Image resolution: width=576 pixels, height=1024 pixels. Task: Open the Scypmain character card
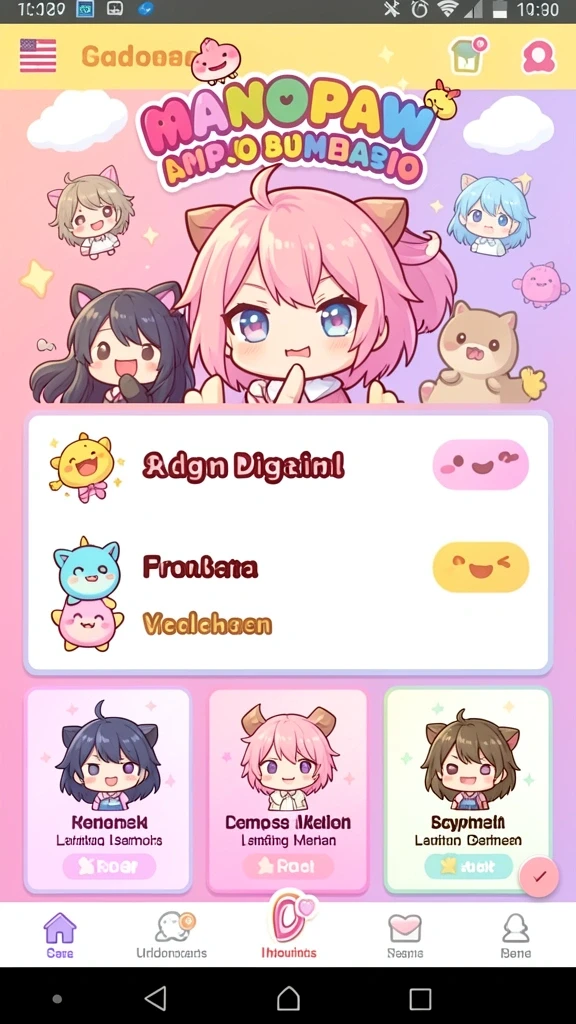[x=468, y=790]
